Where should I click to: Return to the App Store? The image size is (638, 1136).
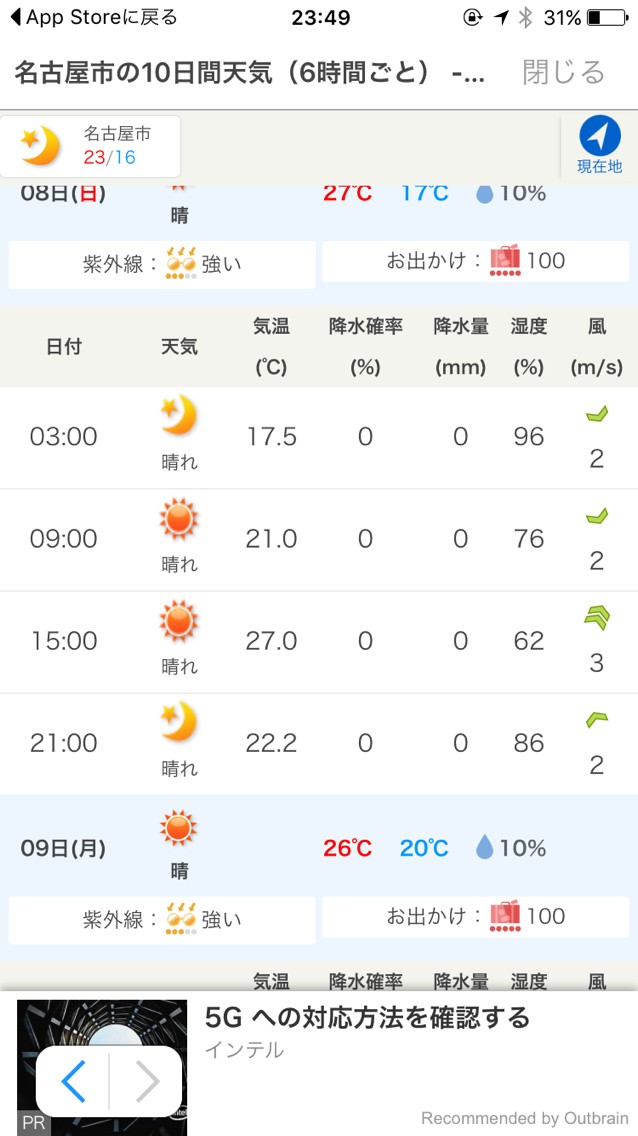coord(93,17)
